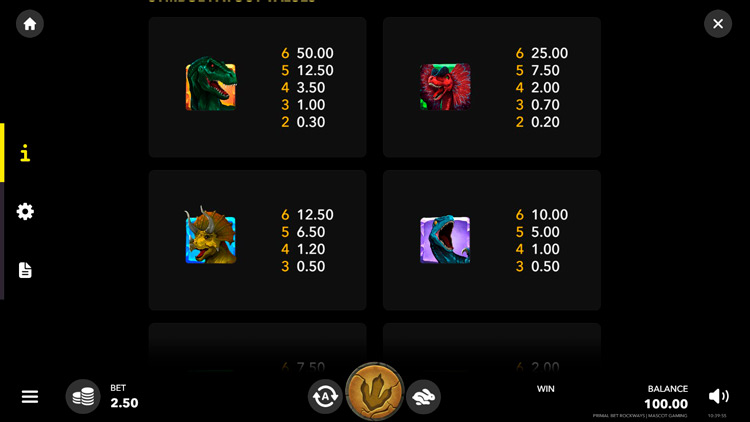Open the settings gear tab
The image size is (750, 422).
pos(25,211)
